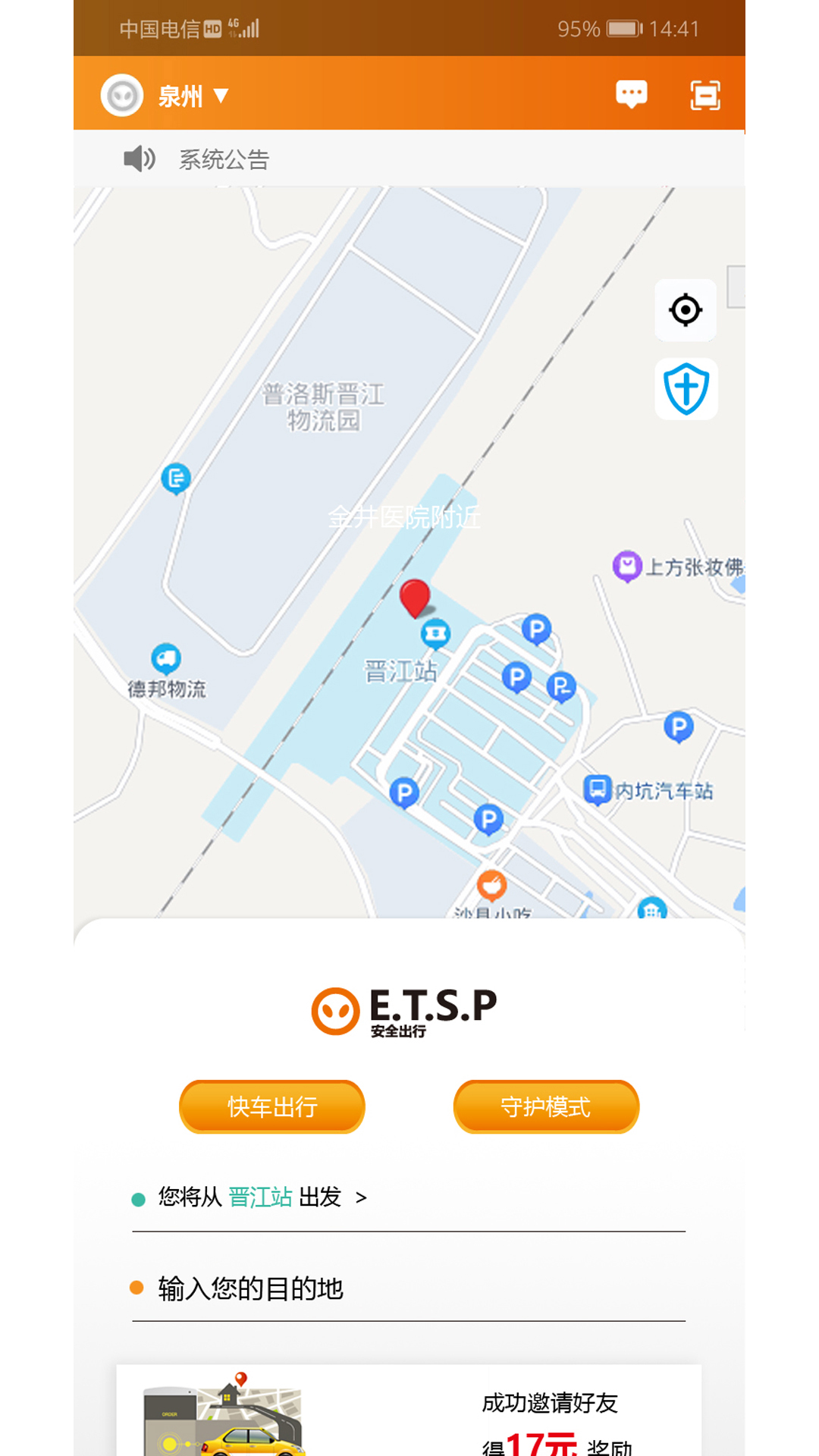
Task: Select the green dot beside departure point
Action: [x=136, y=1197]
